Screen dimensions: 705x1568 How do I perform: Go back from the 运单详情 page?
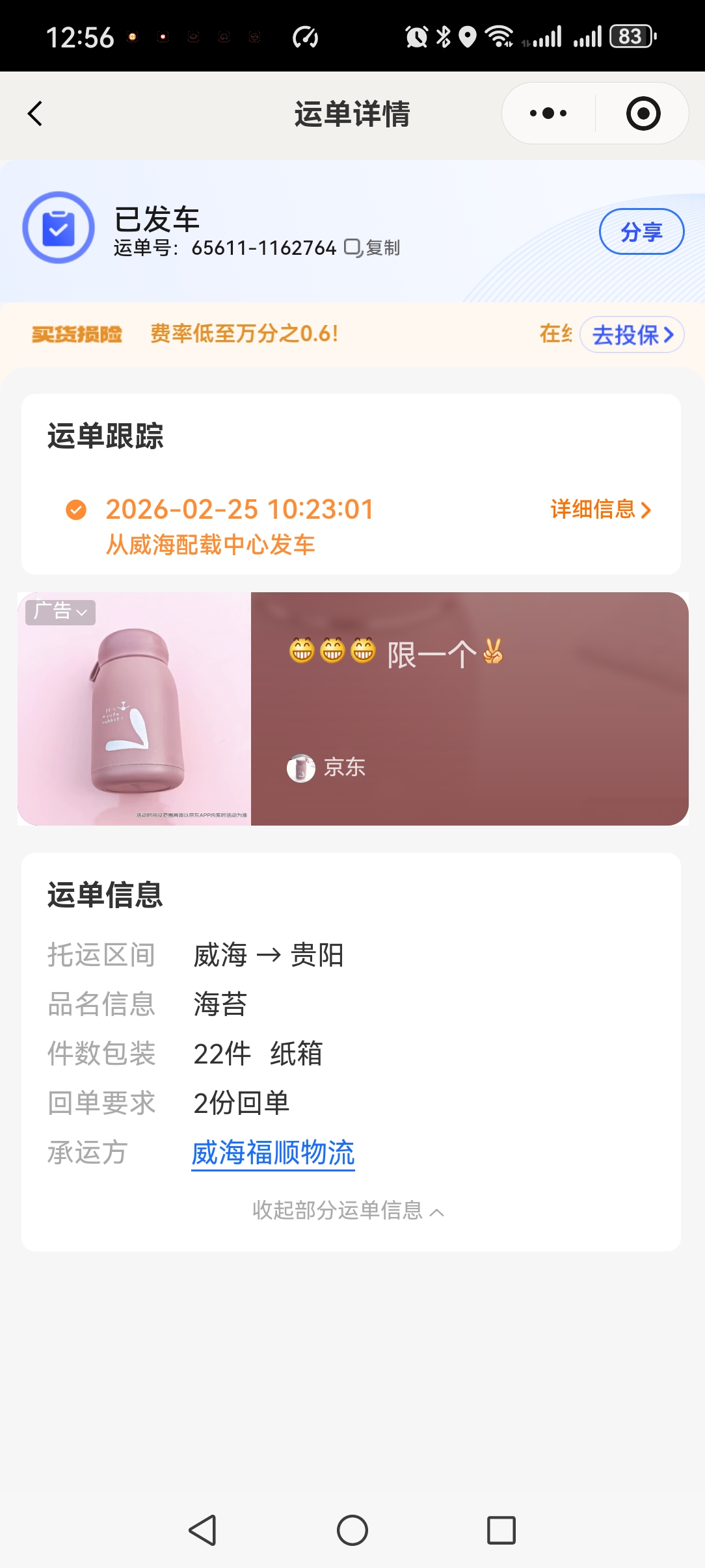[x=36, y=114]
